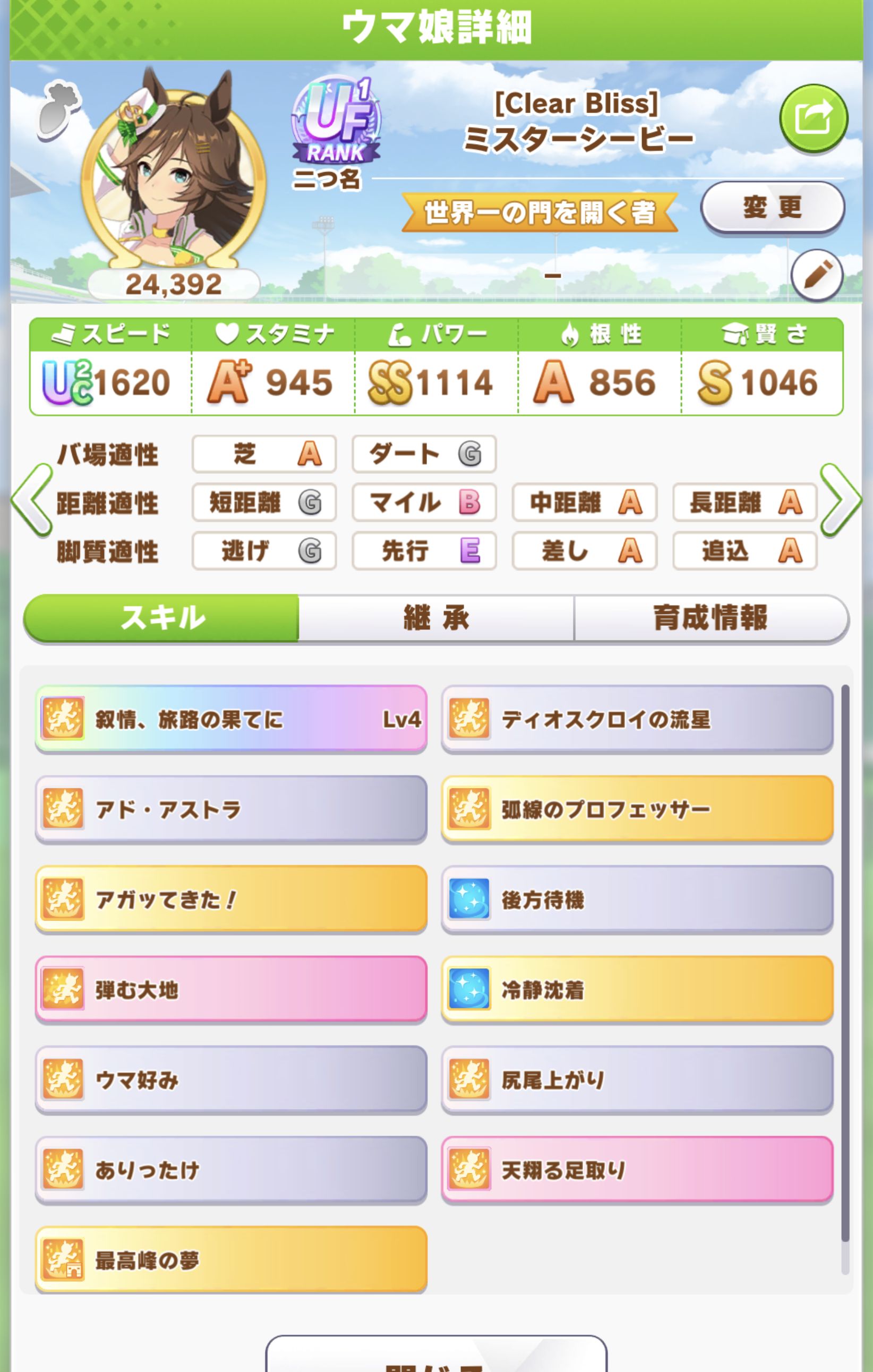Go to previous character with left arrow
The height and width of the screenshot is (1372, 873).
coord(32,501)
